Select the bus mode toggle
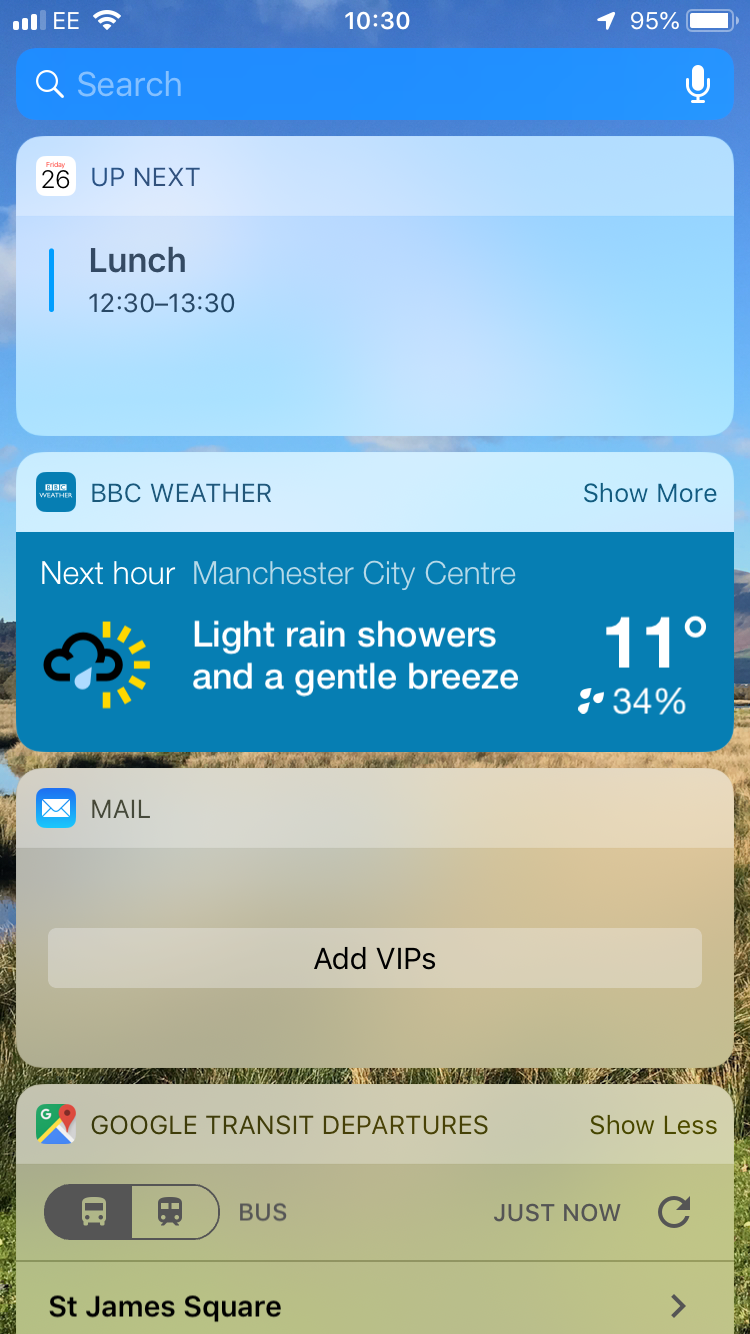 (95, 1212)
